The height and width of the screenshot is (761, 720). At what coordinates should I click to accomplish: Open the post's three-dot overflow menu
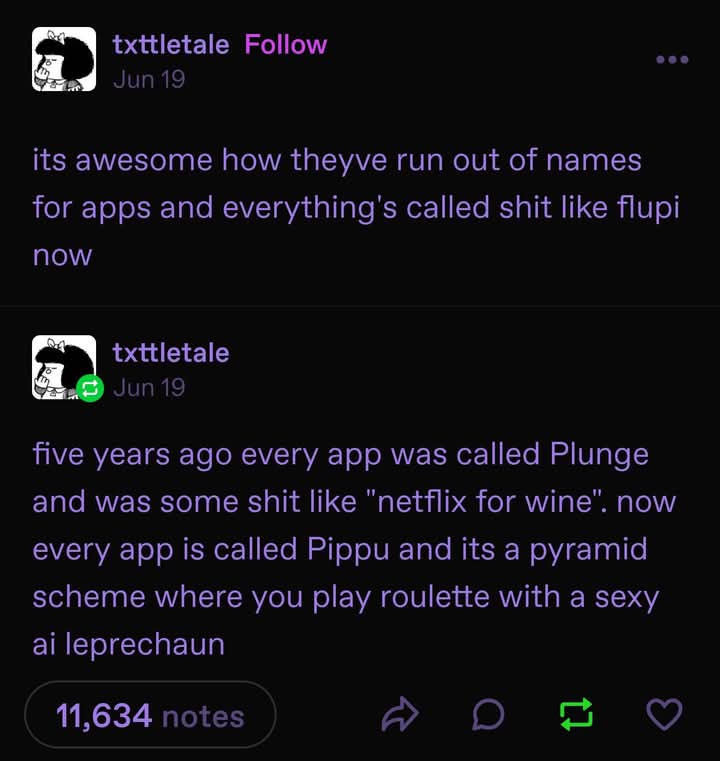(671, 60)
